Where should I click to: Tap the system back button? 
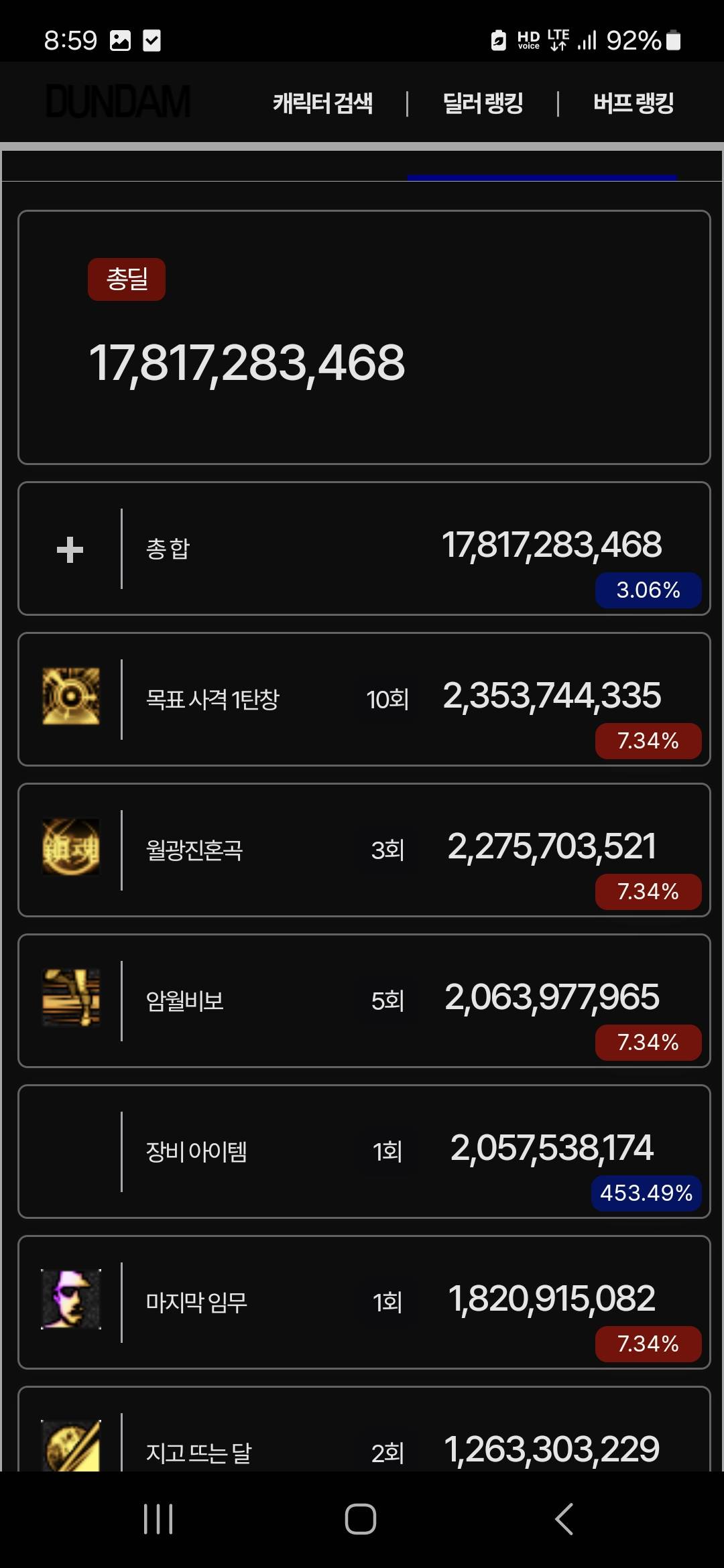pyautogui.click(x=564, y=1518)
